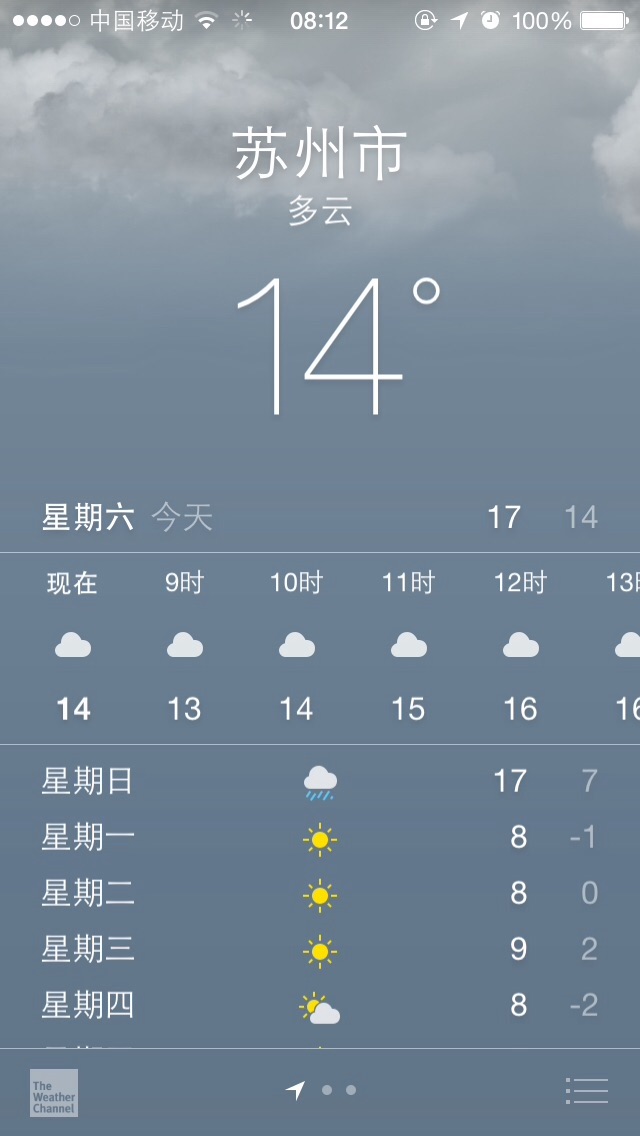Screen dimensions: 640x1136
Task: Tap the page indicator dots
Action: [x=320, y=1090]
